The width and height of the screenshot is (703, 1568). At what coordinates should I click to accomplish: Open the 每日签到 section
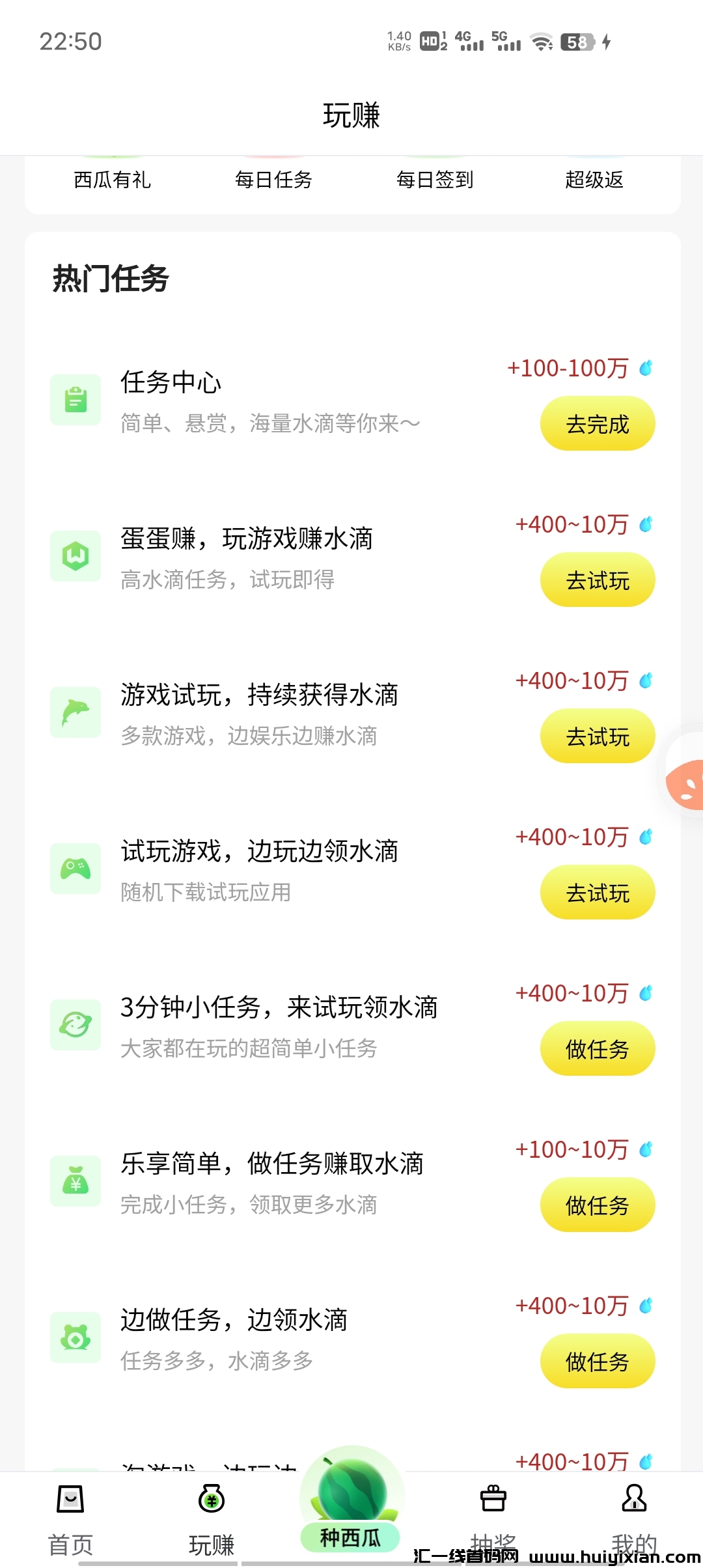(x=435, y=180)
